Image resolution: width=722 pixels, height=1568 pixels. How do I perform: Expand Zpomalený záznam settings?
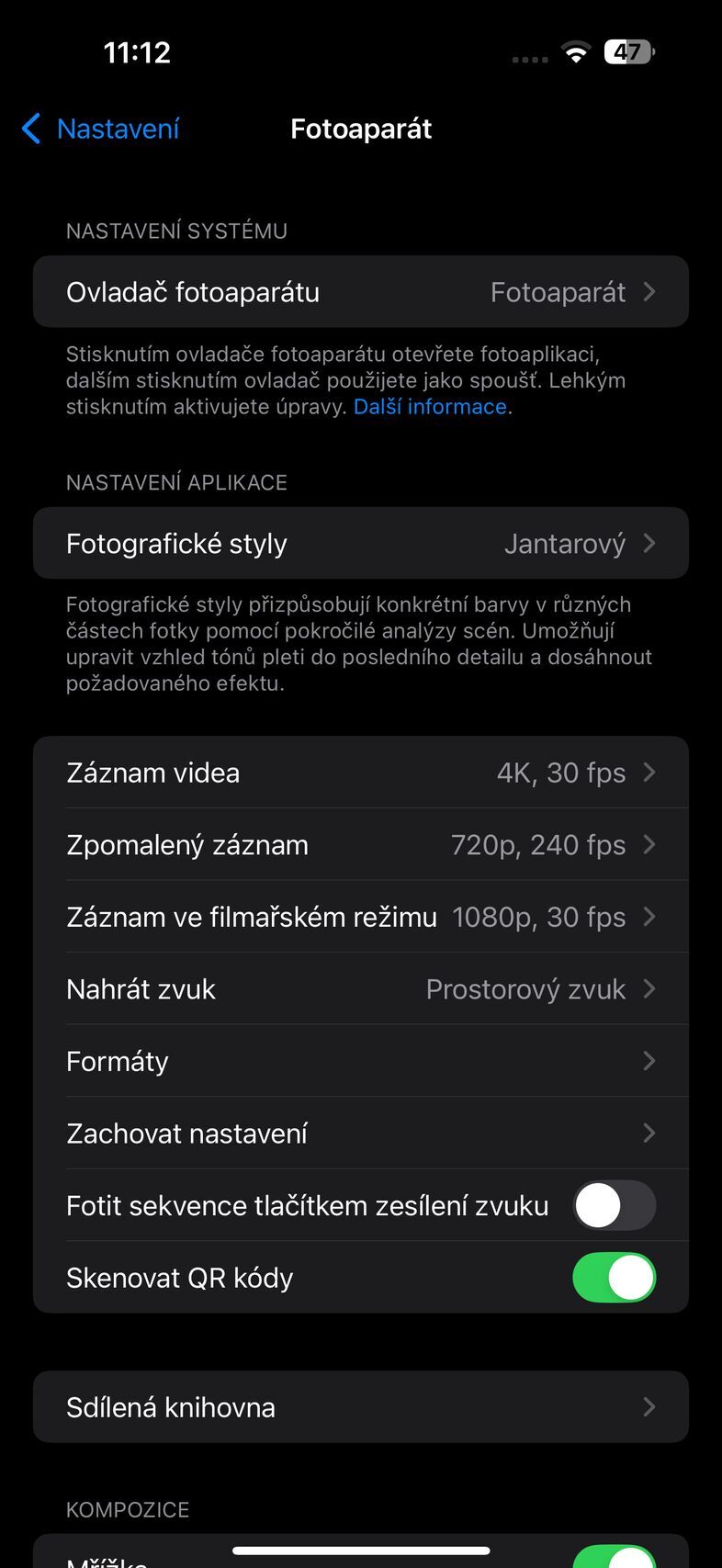[x=361, y=844]
